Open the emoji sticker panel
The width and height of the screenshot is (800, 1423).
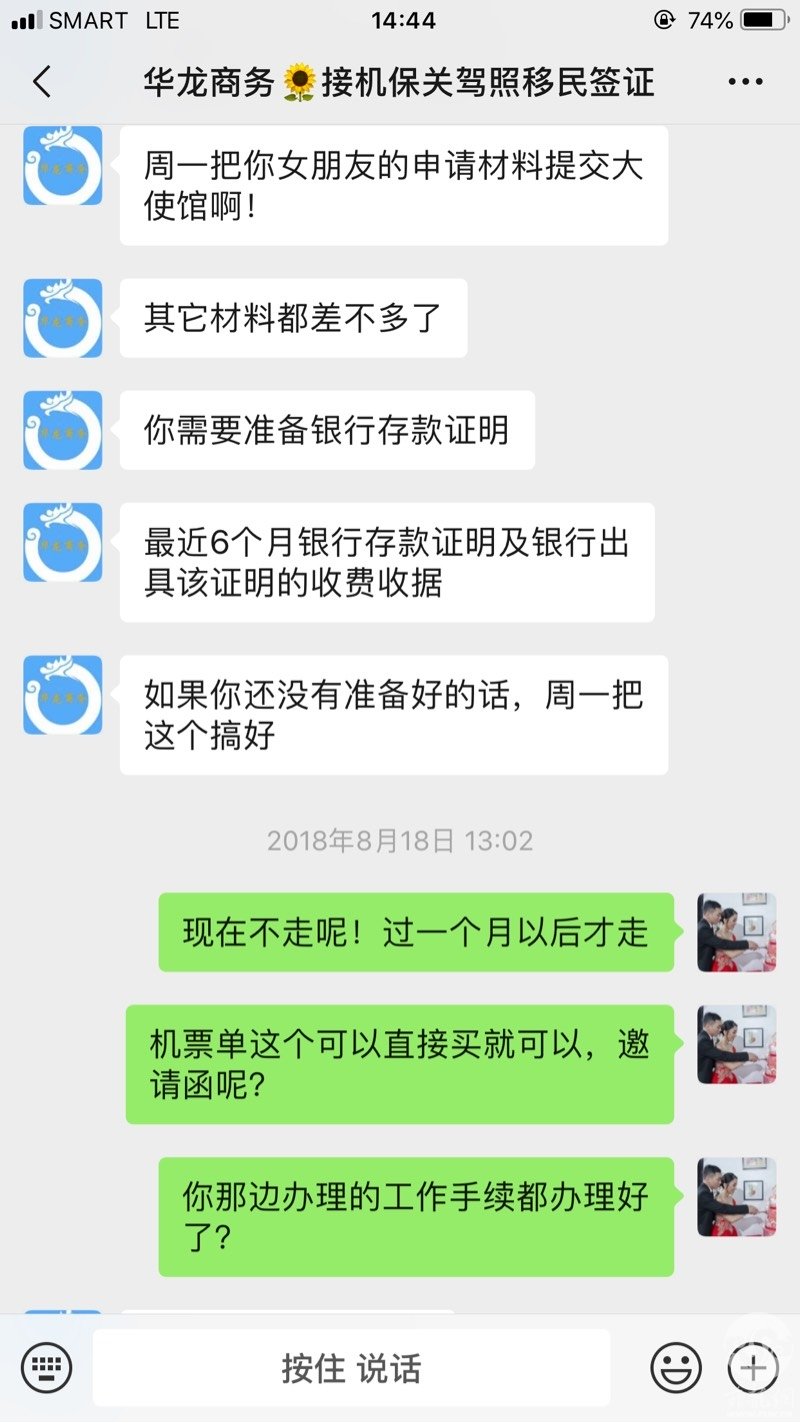676,1367
